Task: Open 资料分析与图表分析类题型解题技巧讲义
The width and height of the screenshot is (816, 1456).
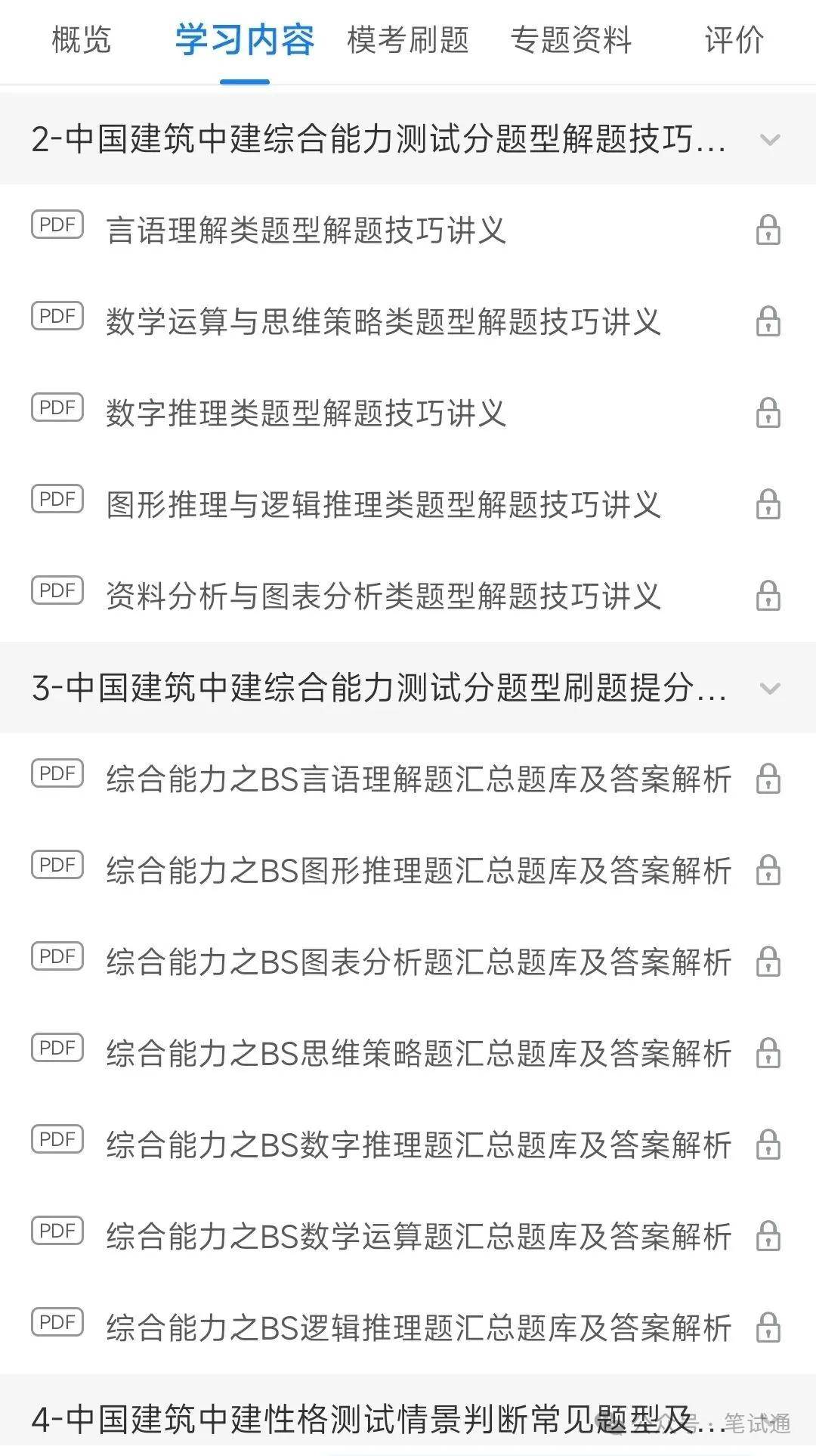Action: tap(408, 596)
